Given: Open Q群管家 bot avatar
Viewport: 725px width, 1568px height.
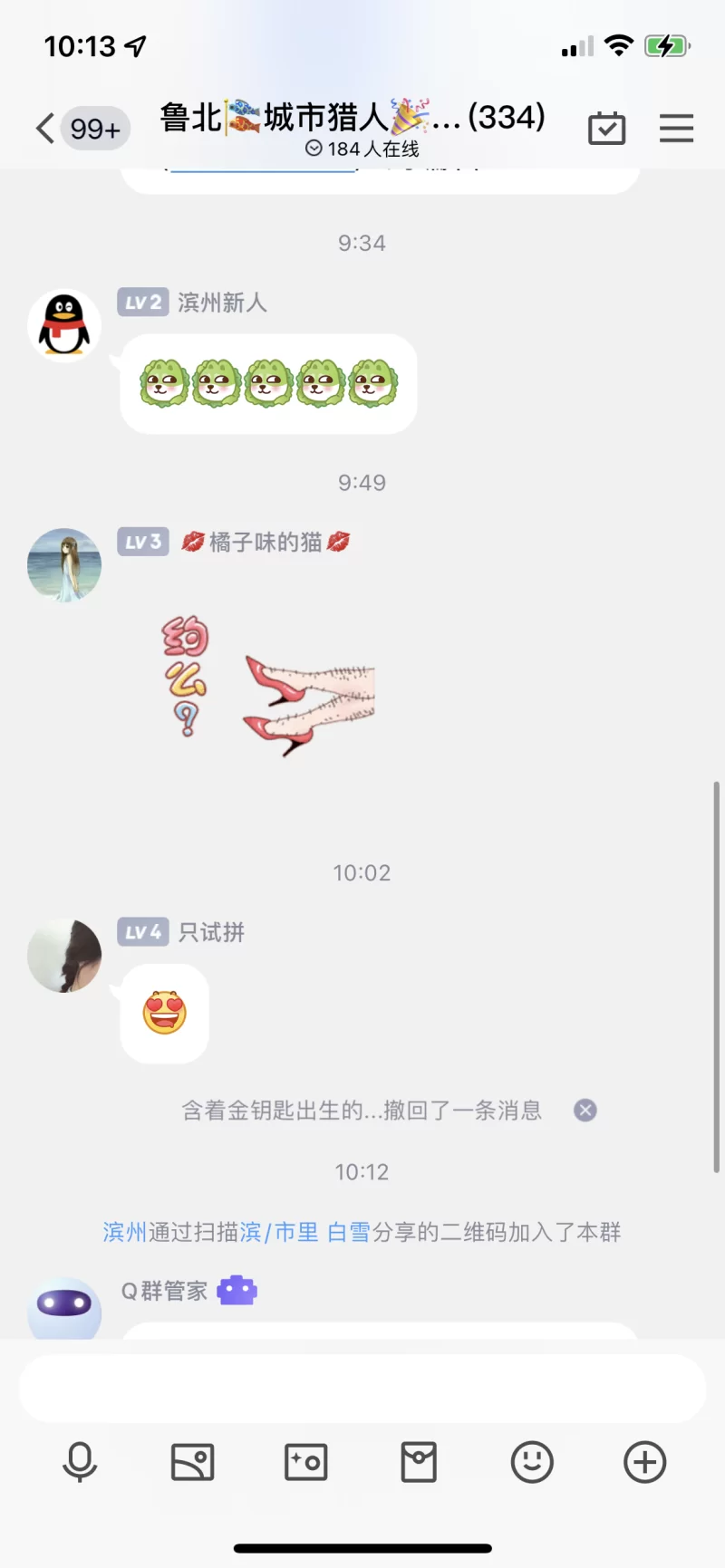Looking at the screenshot, I should coord(64,1308).
